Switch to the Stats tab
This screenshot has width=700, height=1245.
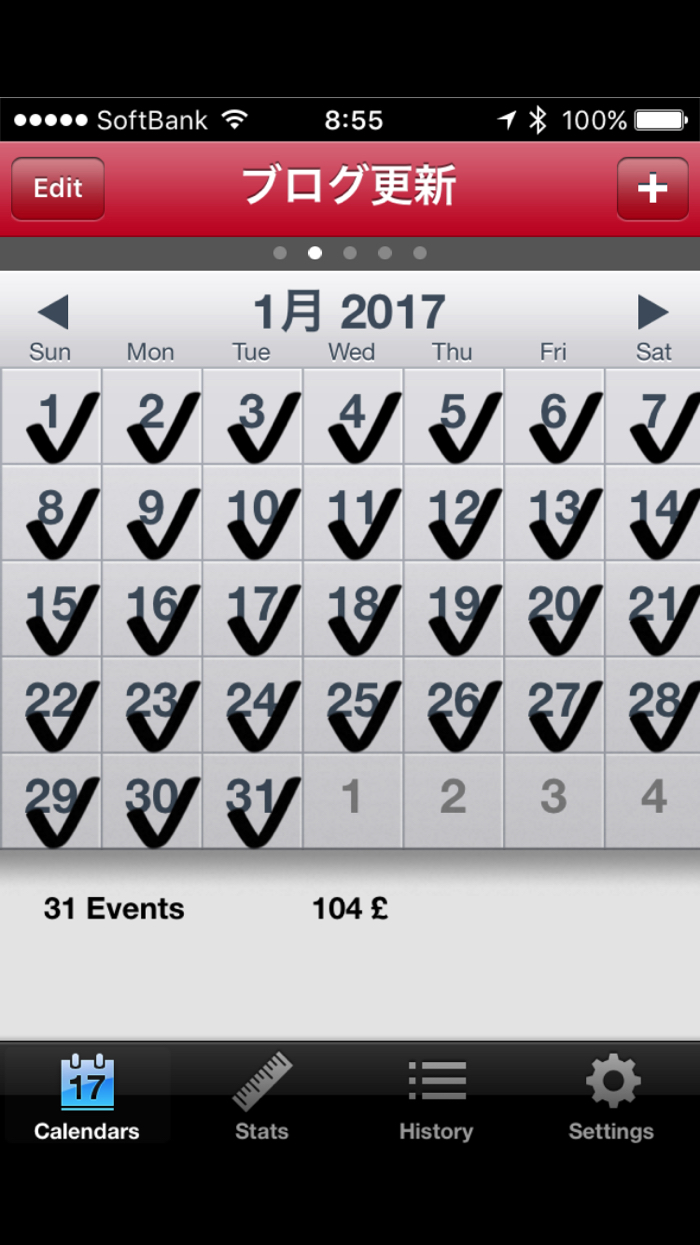(262, 1097)
